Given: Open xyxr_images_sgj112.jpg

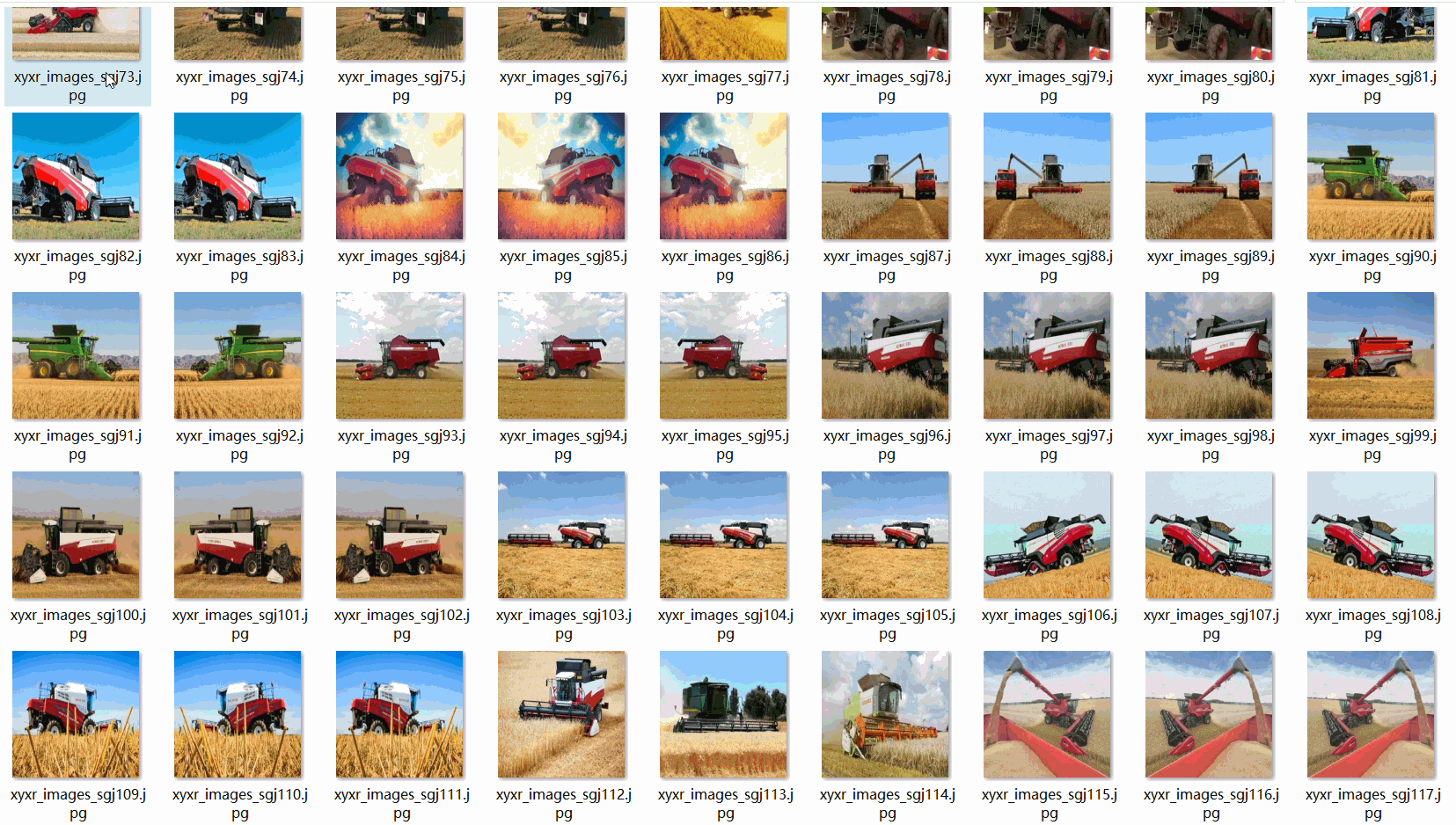Looking at the screenshot, I should tap(561, 714).
